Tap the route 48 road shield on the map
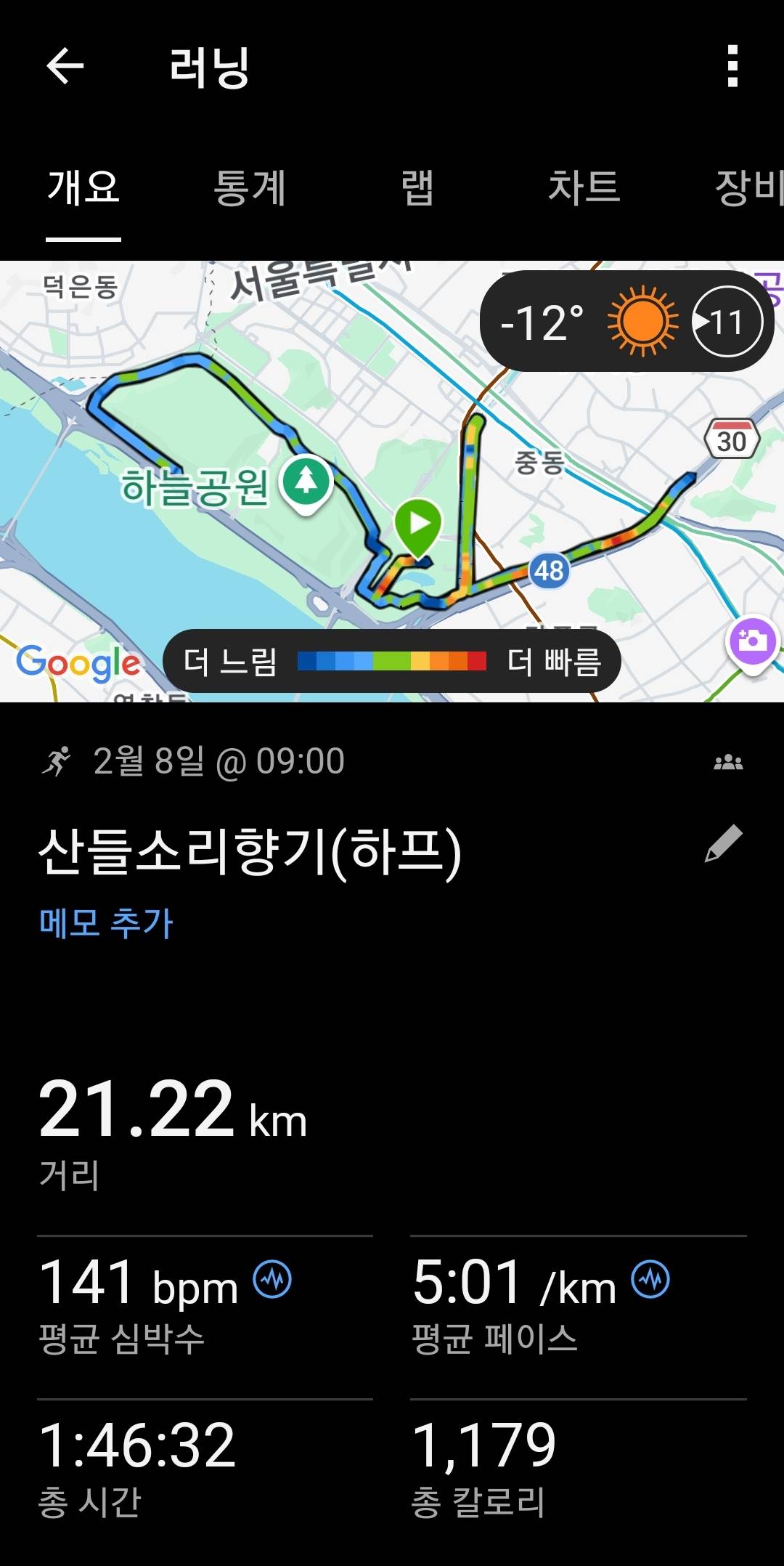 click(x=550, y=570)
